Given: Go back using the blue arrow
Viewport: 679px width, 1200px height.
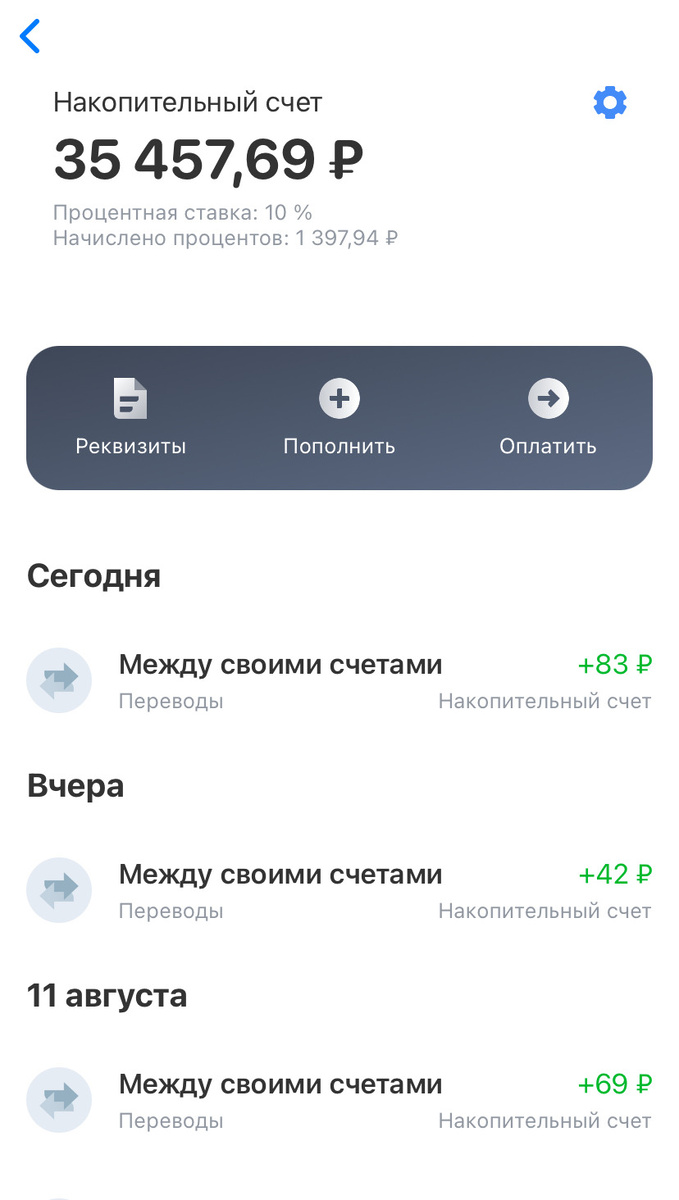Looking at the screenshot, I should click(x=30, y=36).
